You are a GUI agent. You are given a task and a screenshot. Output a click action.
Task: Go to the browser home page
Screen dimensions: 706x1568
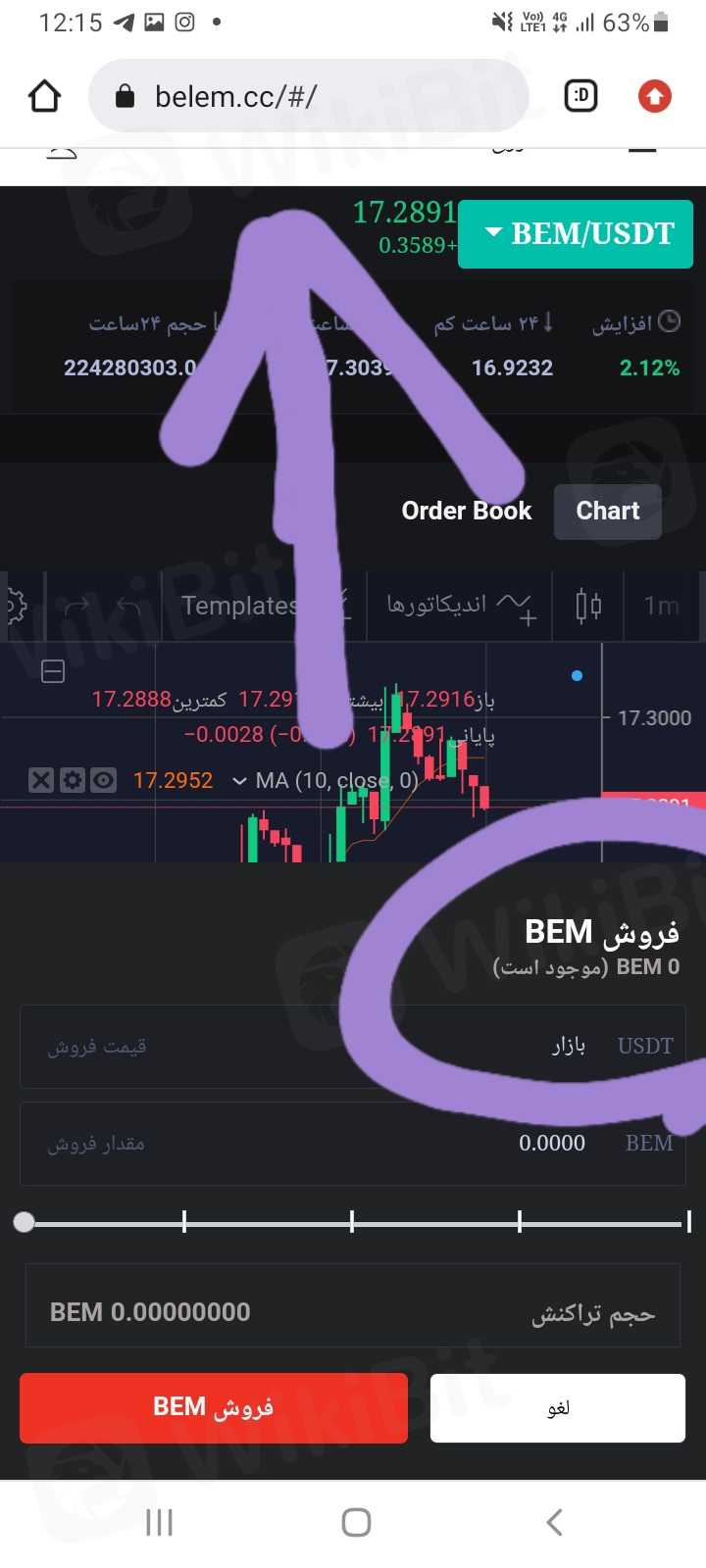[x=44, y=96]
